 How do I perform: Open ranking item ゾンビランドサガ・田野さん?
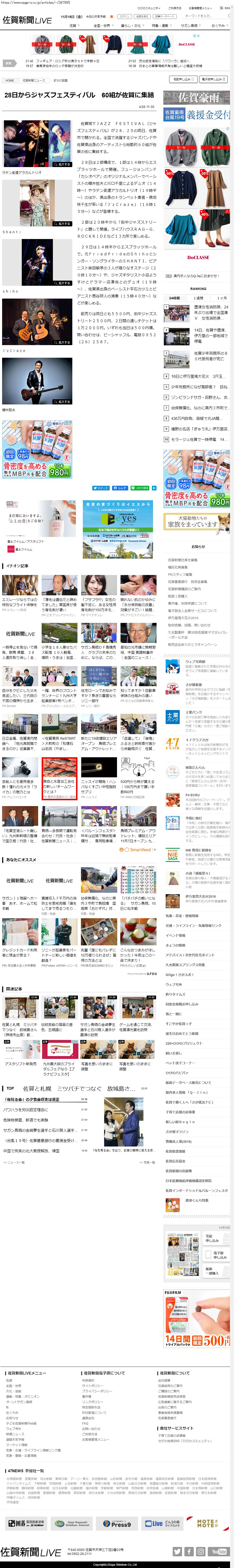(200, 397)
